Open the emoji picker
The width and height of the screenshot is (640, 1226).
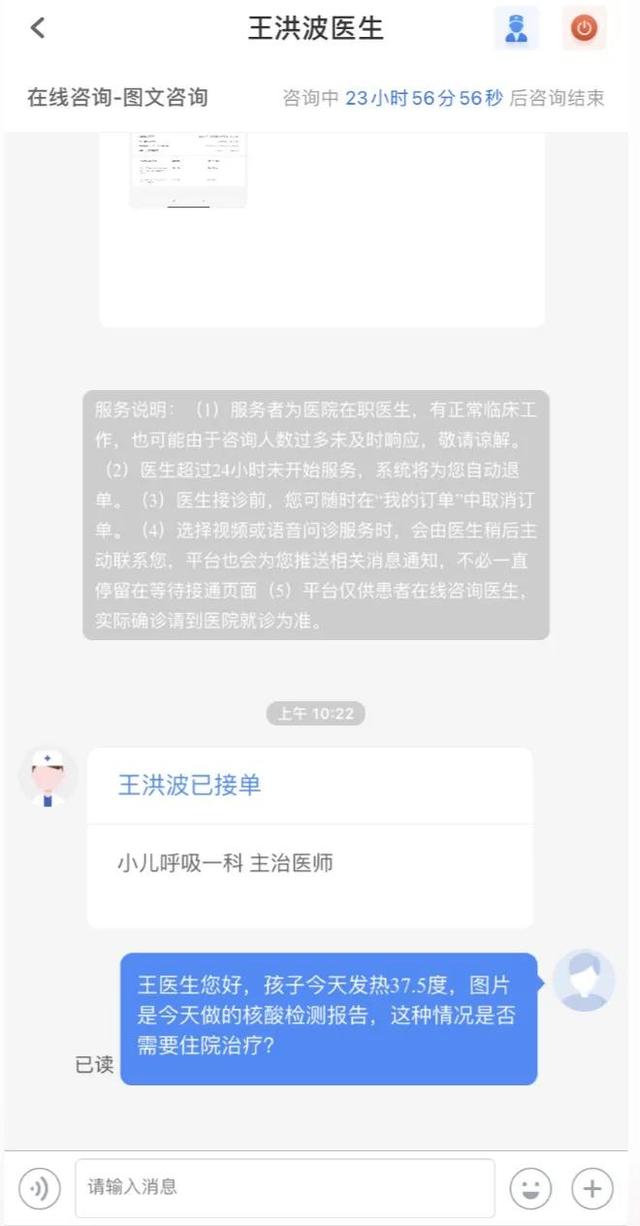coord(530,1188)
